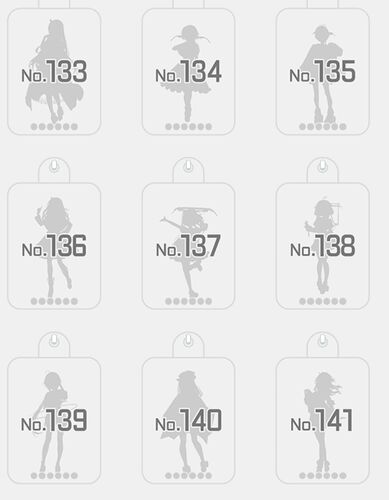View locked card No.141
The height and width of the screenshot is (500, 389).
click(x=323, y=420)
